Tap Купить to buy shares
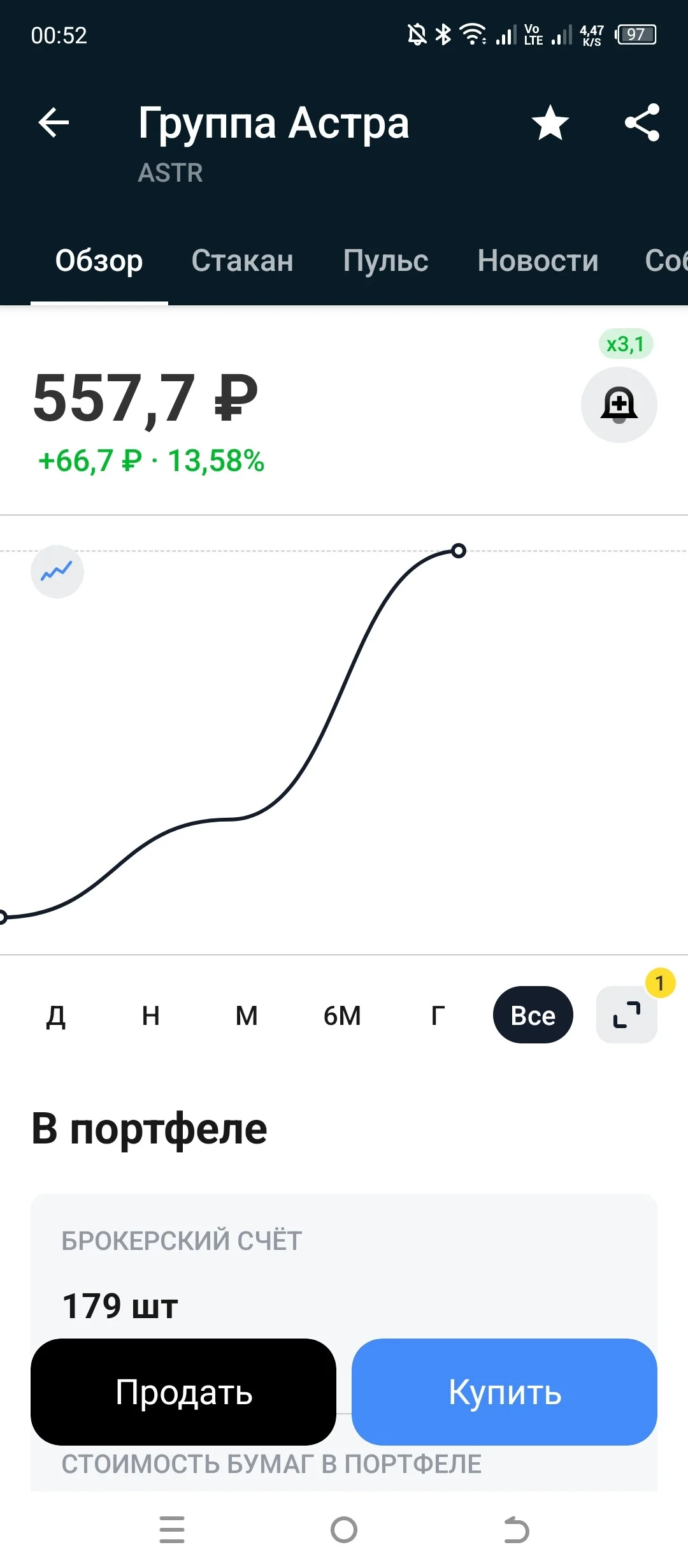The width and height of the screenshot is (688, 1568). pos(505,1391)
